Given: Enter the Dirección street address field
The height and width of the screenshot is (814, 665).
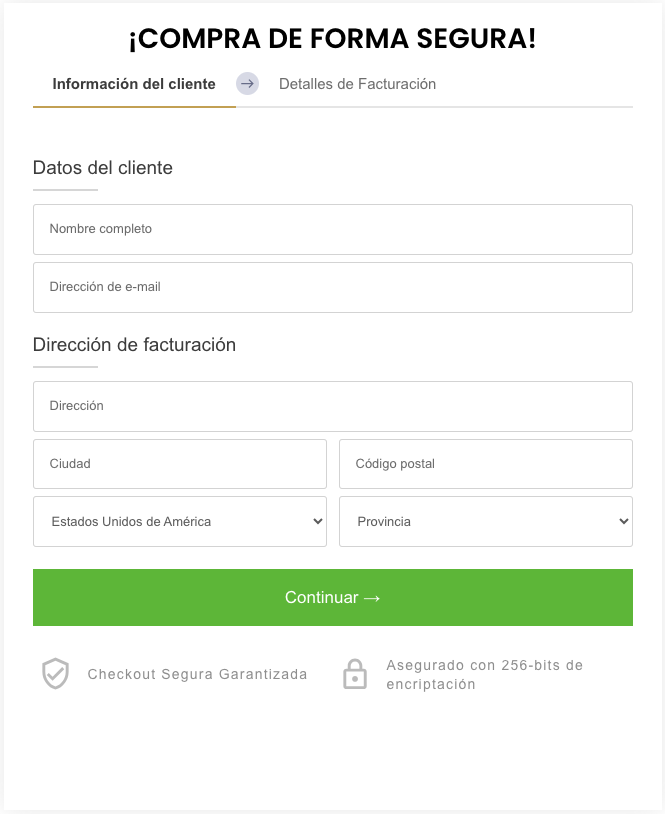Looking at the screenshot, I should click(332, 406).
